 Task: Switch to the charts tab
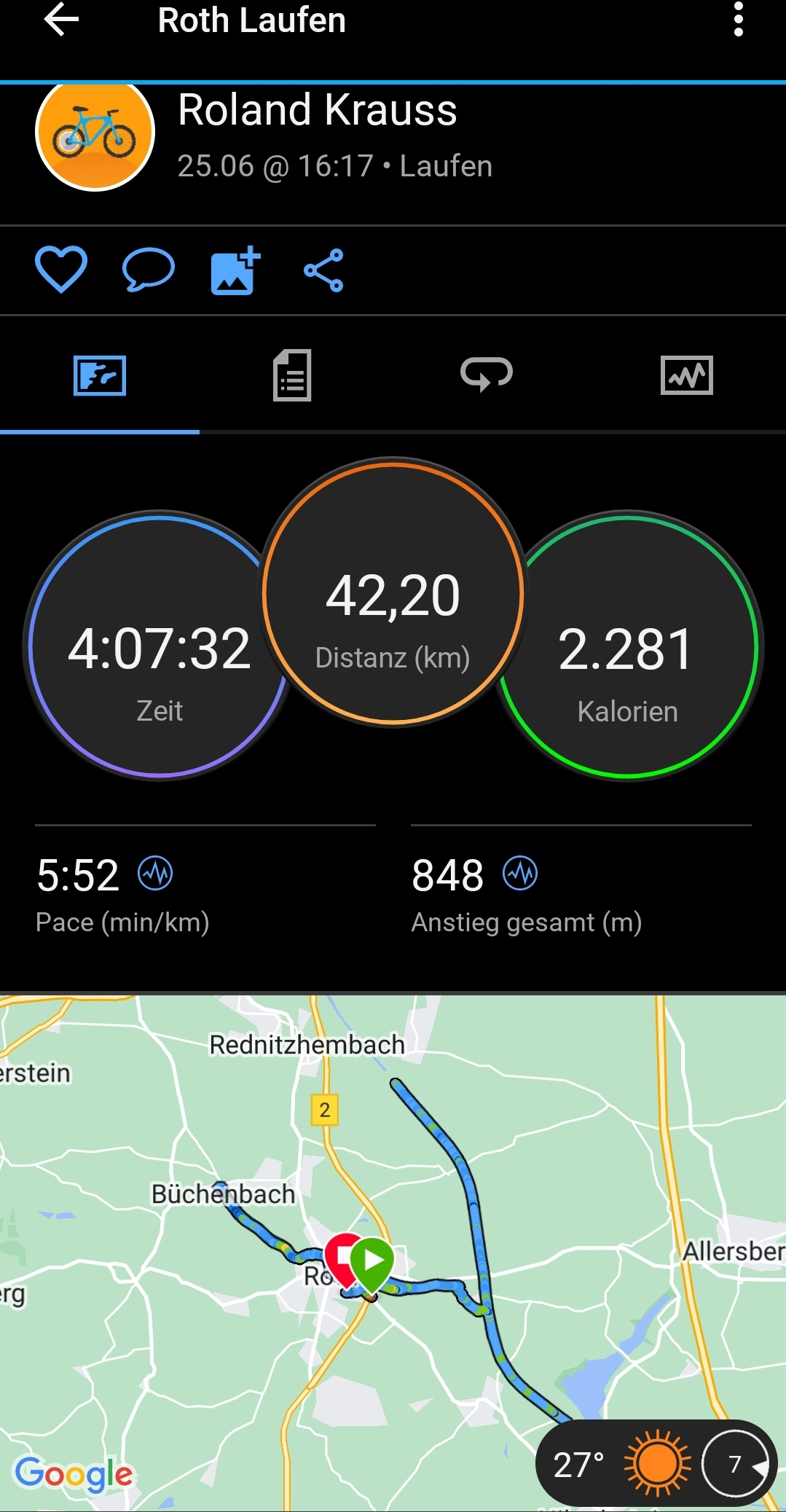[686, 375]
